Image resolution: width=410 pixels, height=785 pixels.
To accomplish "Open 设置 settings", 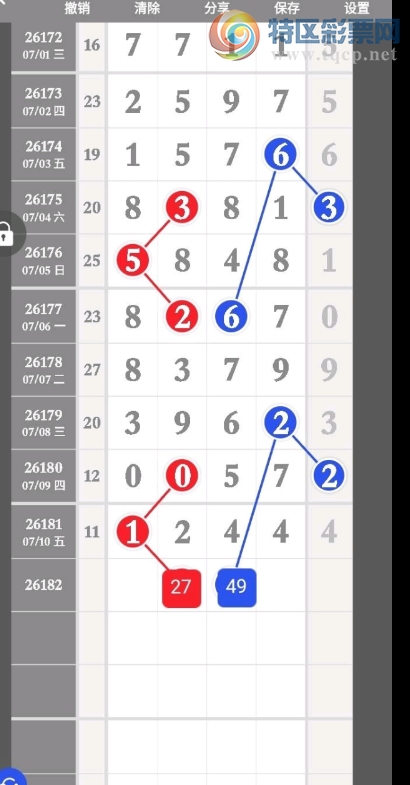I will (x=357, y=8).
